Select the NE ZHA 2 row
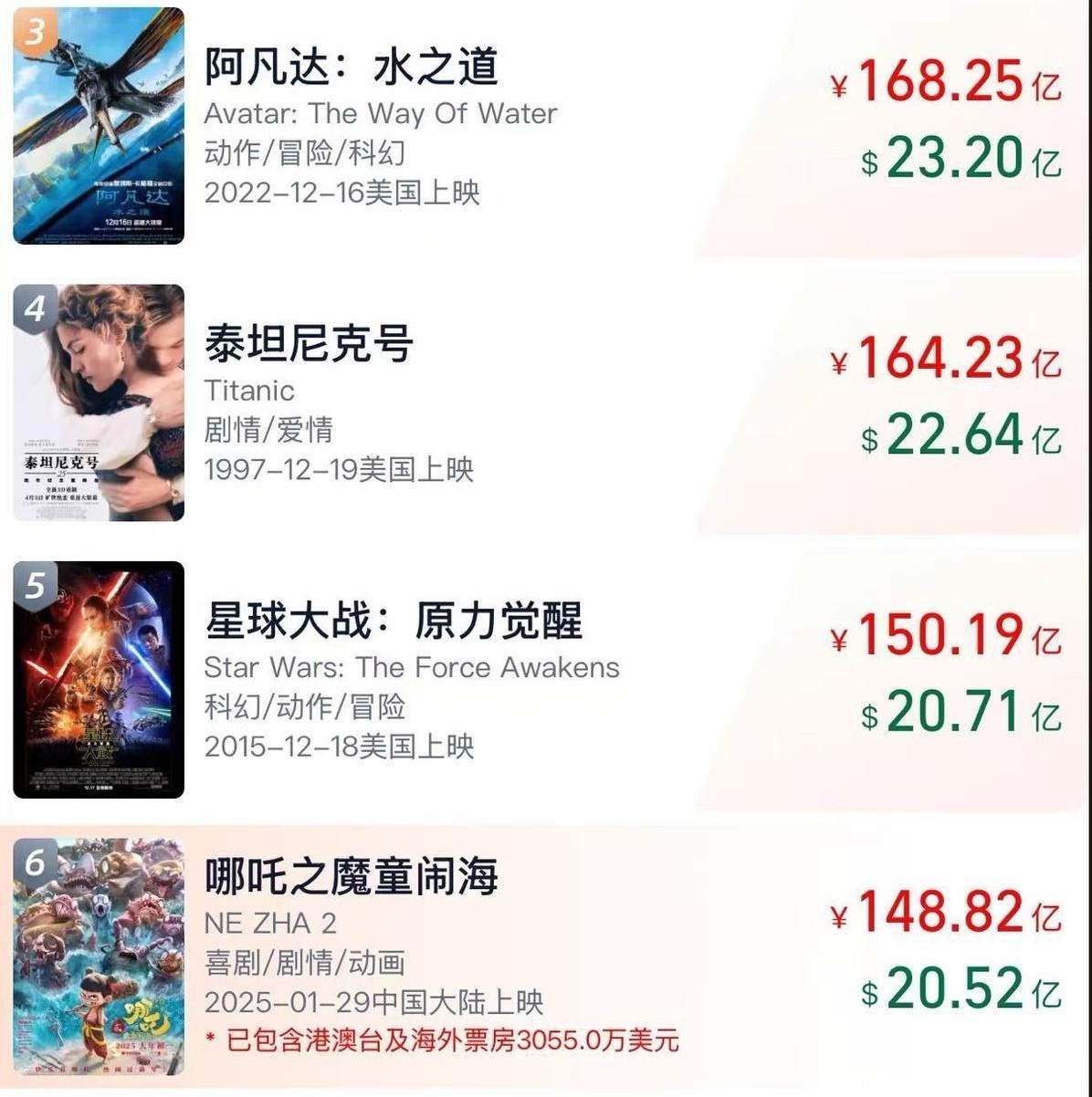Viewport: 1092px width, 1097px height. 352,878
